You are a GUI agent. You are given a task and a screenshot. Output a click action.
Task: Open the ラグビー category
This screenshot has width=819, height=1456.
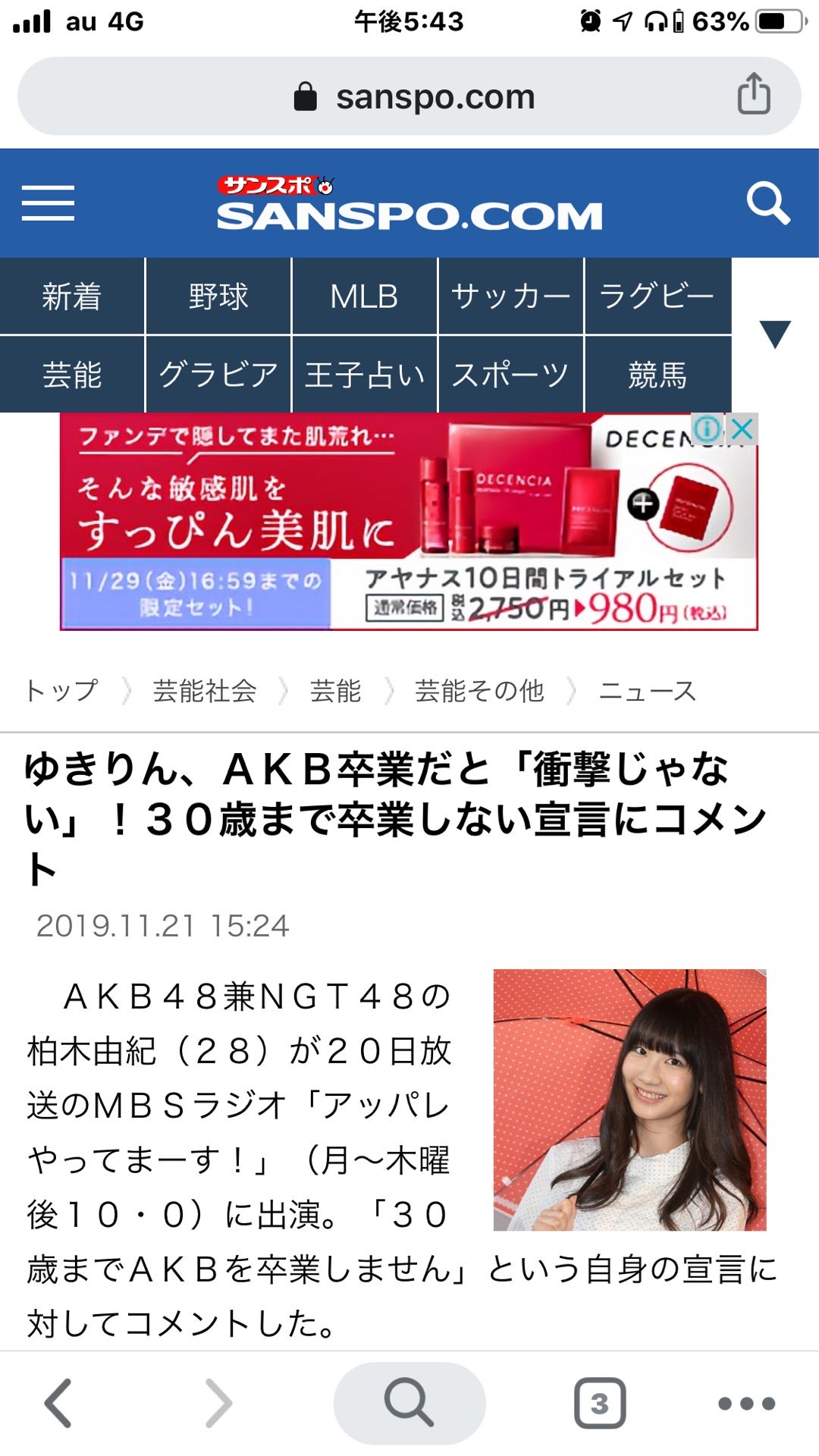click(657, 297)
